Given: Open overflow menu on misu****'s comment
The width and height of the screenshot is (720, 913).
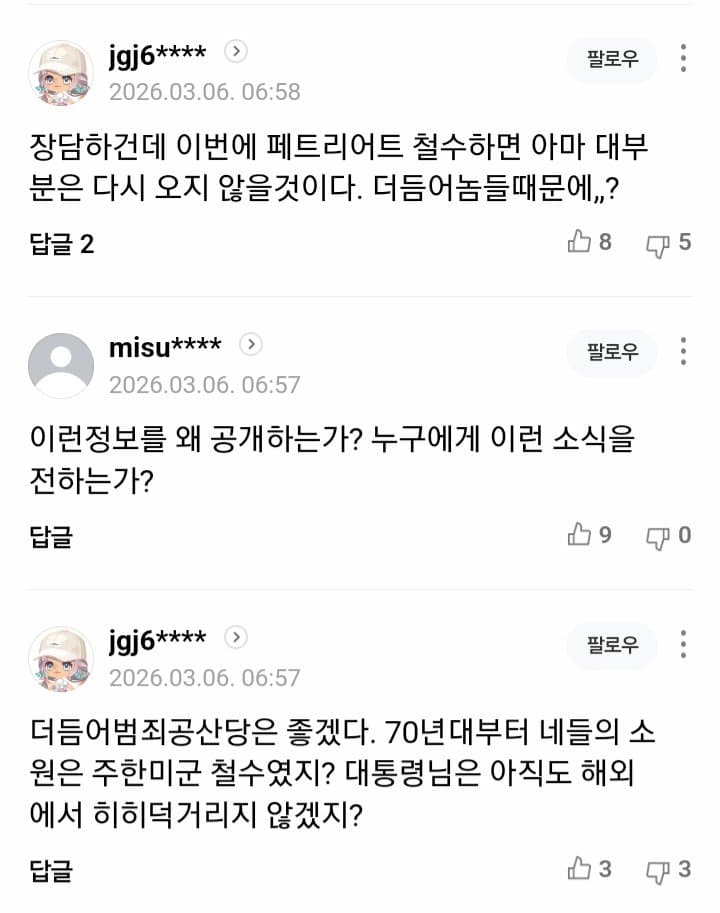Looking at the screenshot, I should tap(683, 351).
